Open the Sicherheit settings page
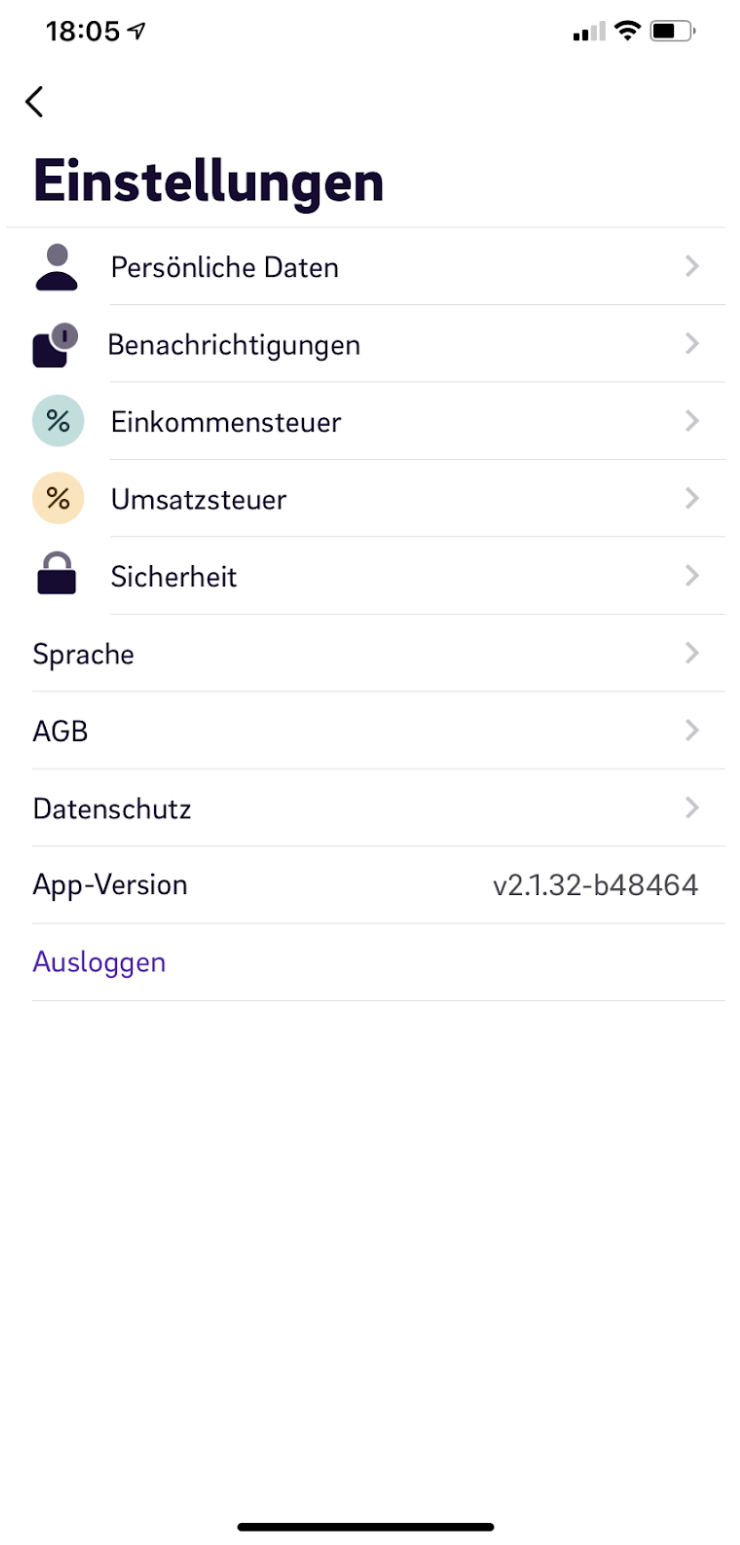740x1545 pixels. tap(174, 576)
